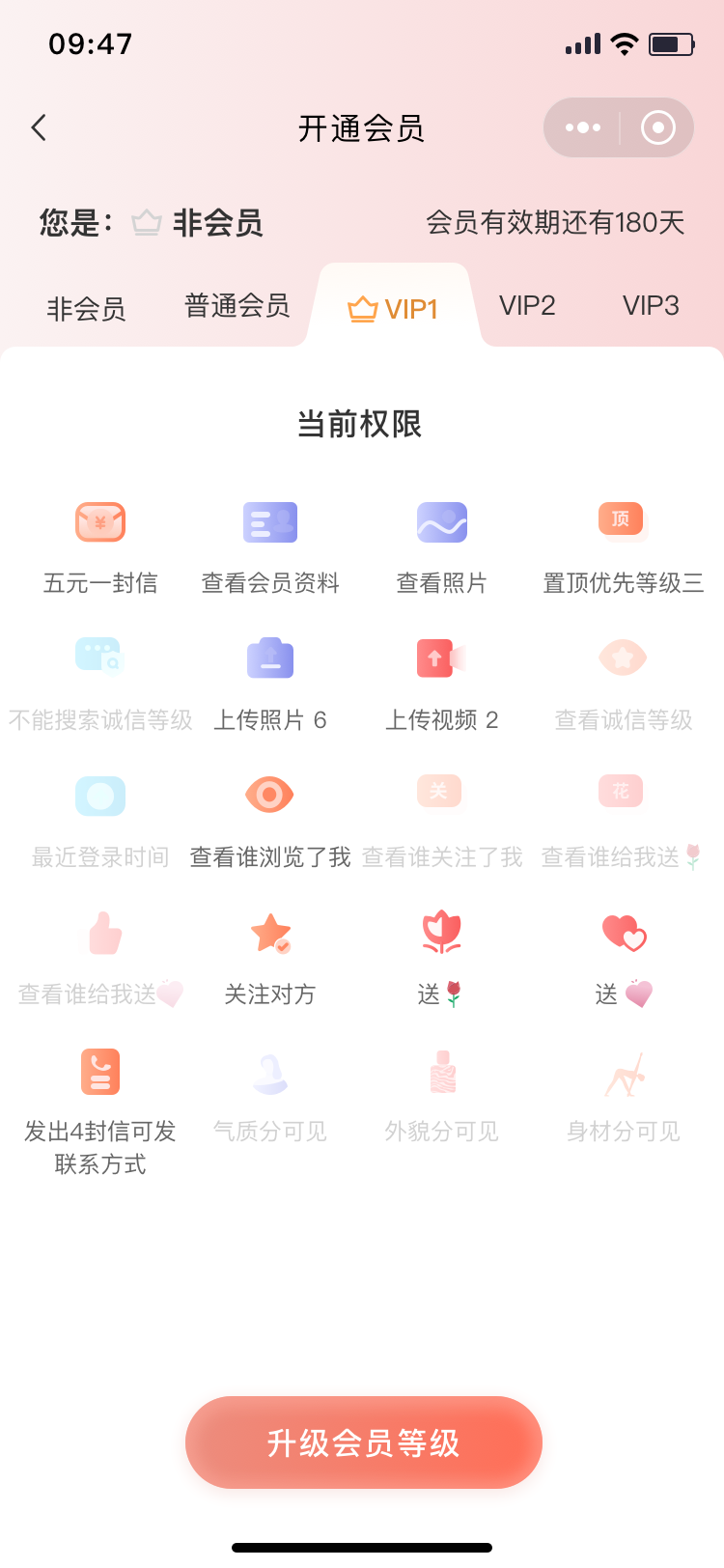Click the 查看会员资料 profile card icon

270,521
